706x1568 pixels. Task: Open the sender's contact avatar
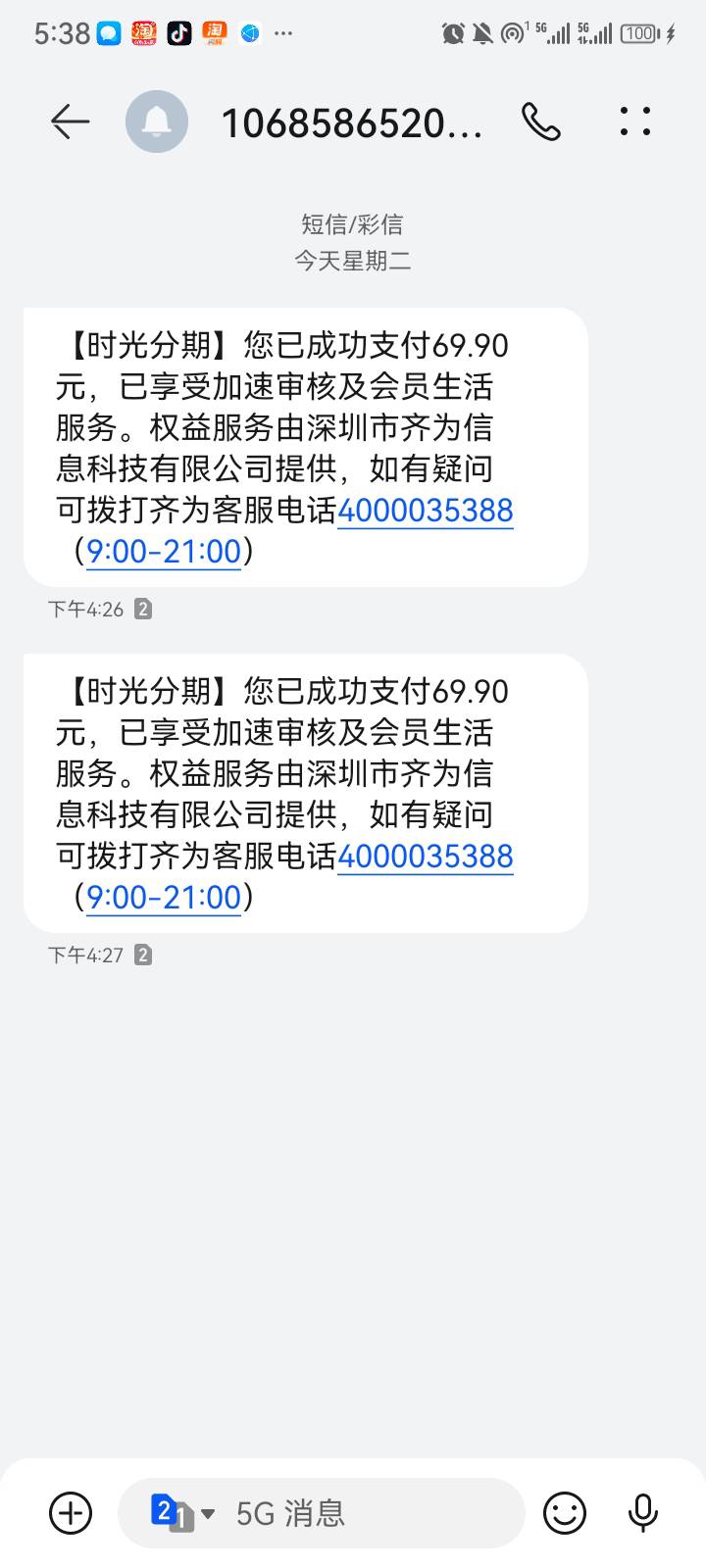point(157,122)
